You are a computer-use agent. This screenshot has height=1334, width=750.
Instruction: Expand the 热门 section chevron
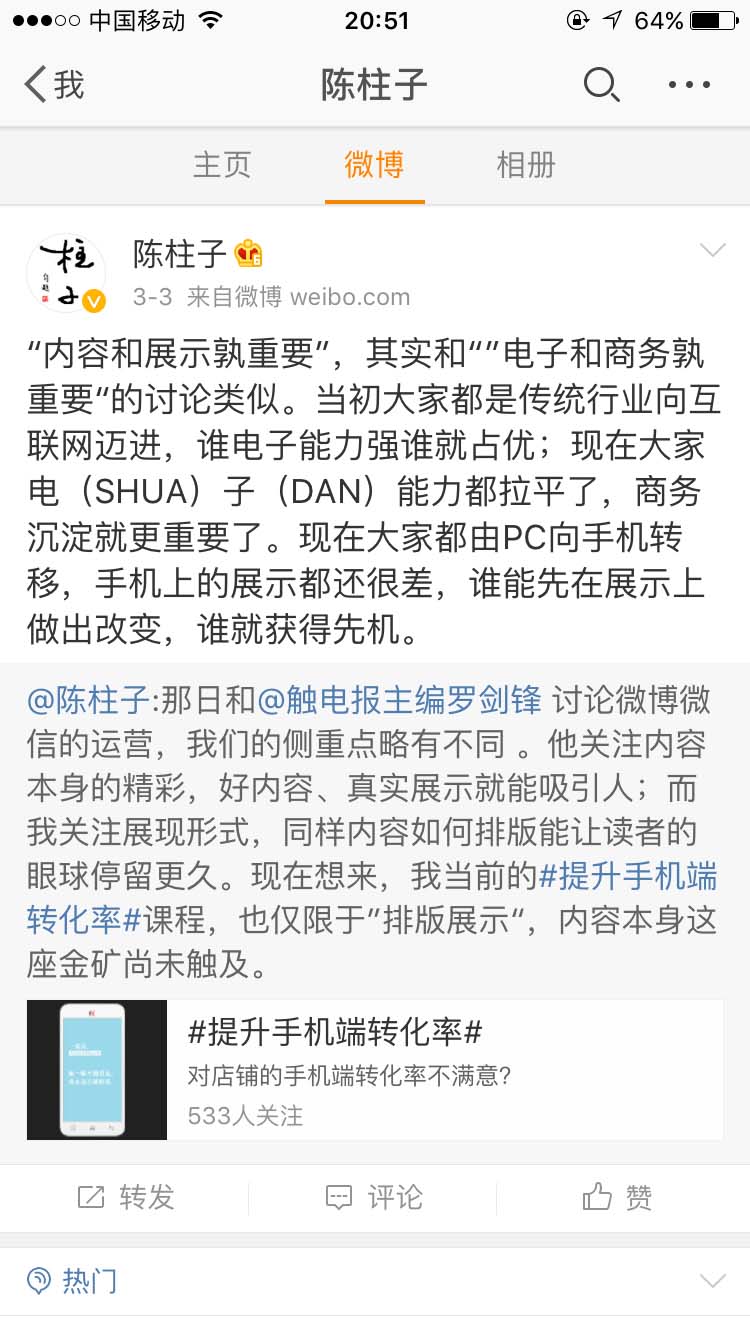click(x=712, y=1280)
